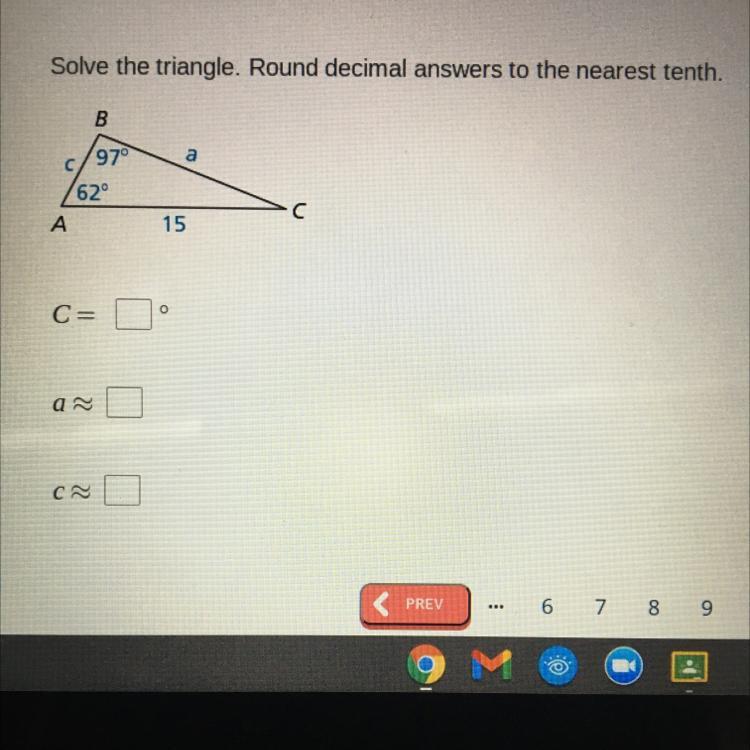Jump to question 7

[600, 607]
